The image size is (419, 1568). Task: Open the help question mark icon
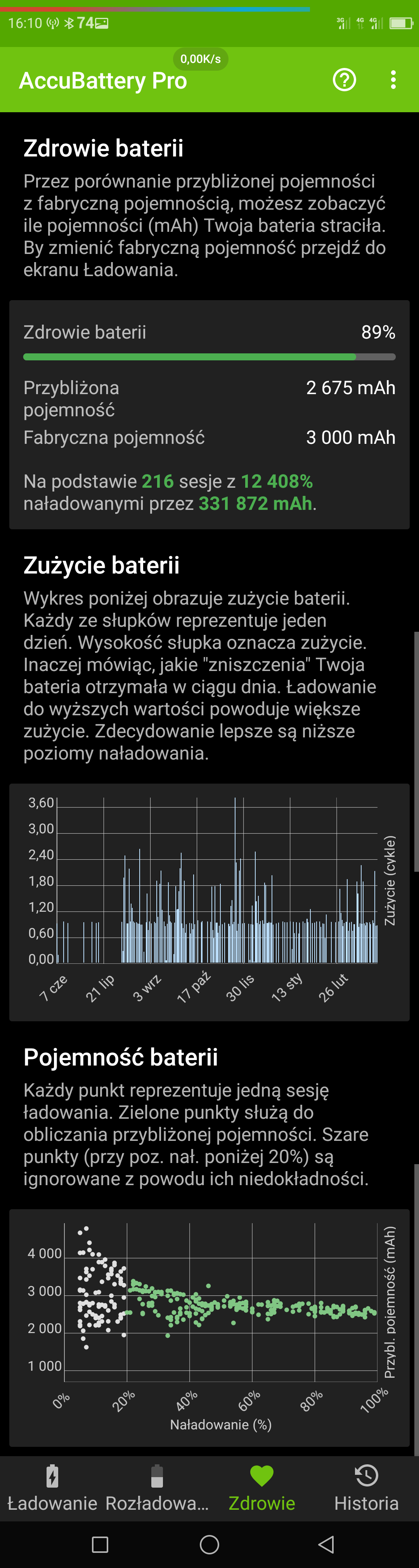point(344,80)
